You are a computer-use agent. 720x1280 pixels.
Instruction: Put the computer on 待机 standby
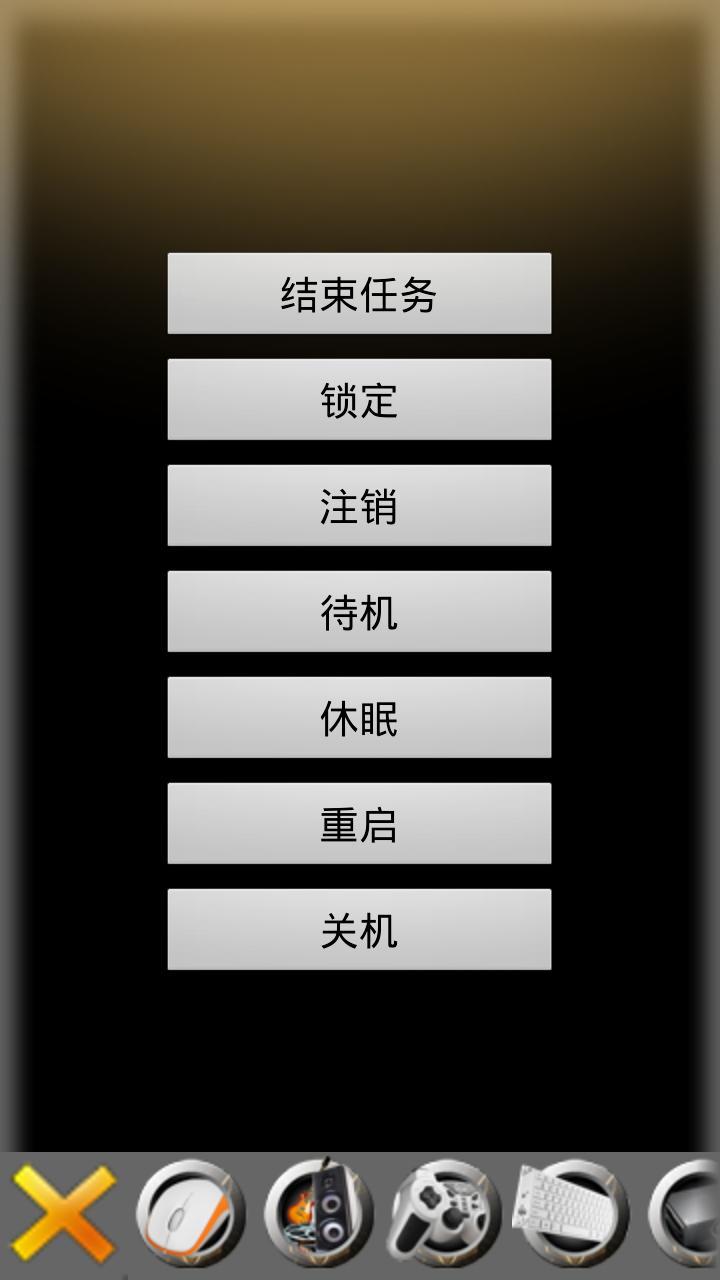click(359, 611)
